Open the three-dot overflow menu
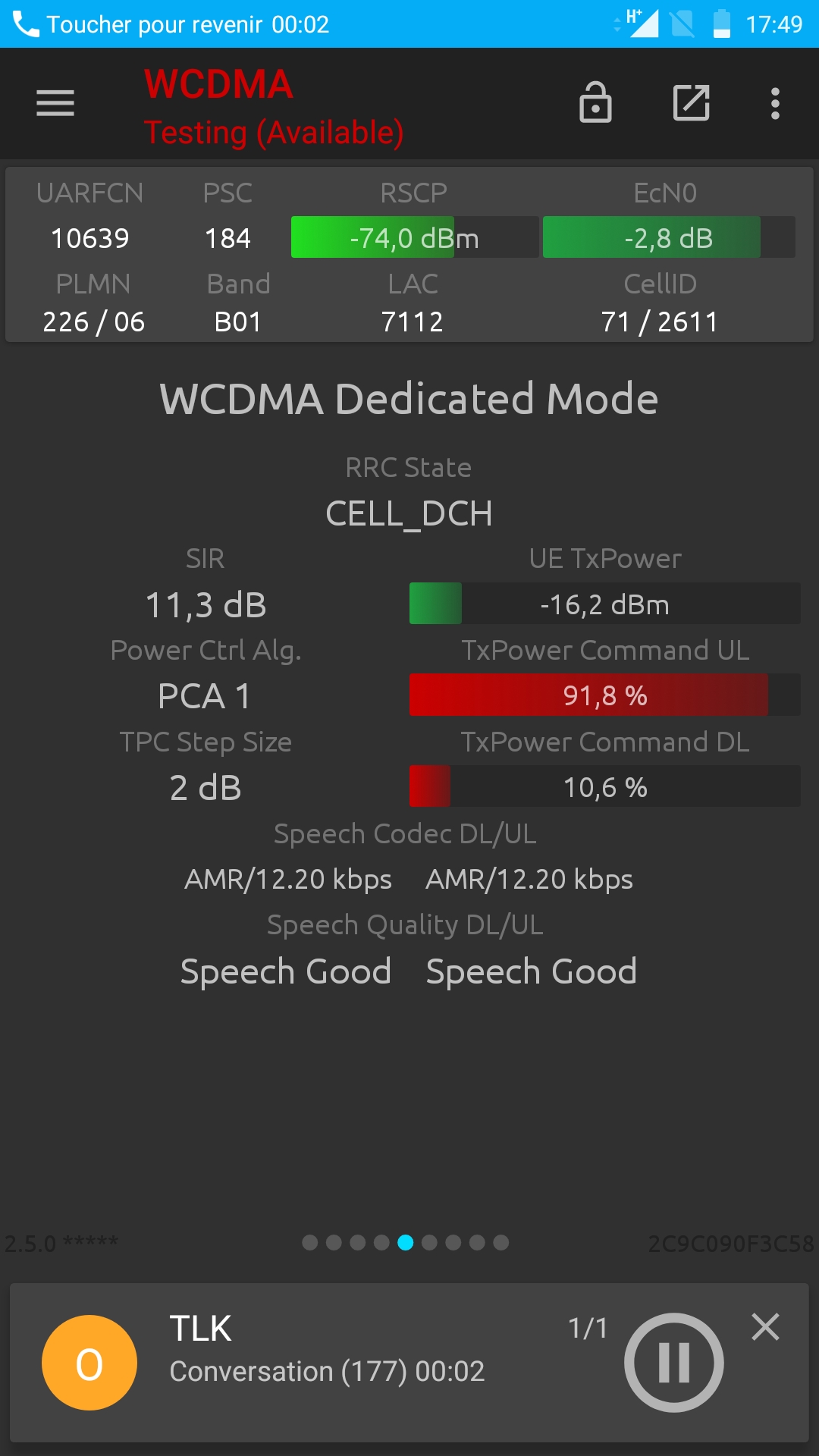The width and height of the screenshot is (819, 1456). coord(775,103)
